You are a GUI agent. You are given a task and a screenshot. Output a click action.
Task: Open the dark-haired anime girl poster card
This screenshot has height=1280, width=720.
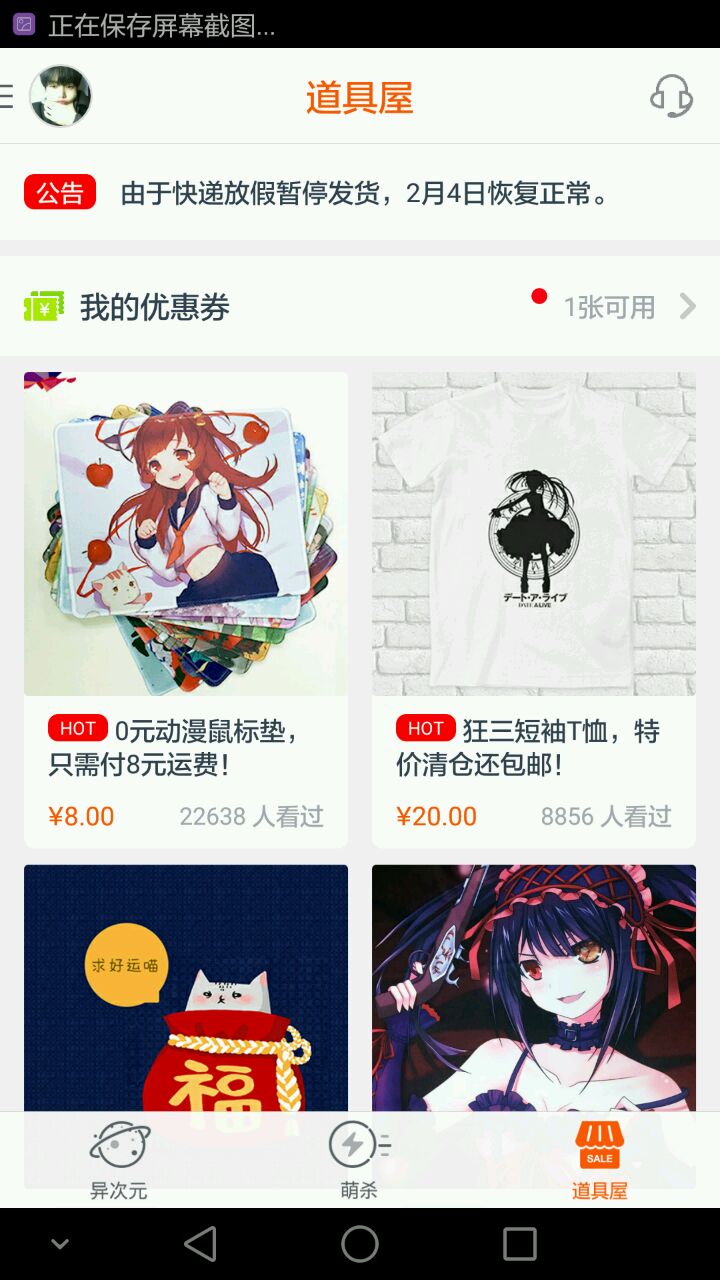pos(534,988)
